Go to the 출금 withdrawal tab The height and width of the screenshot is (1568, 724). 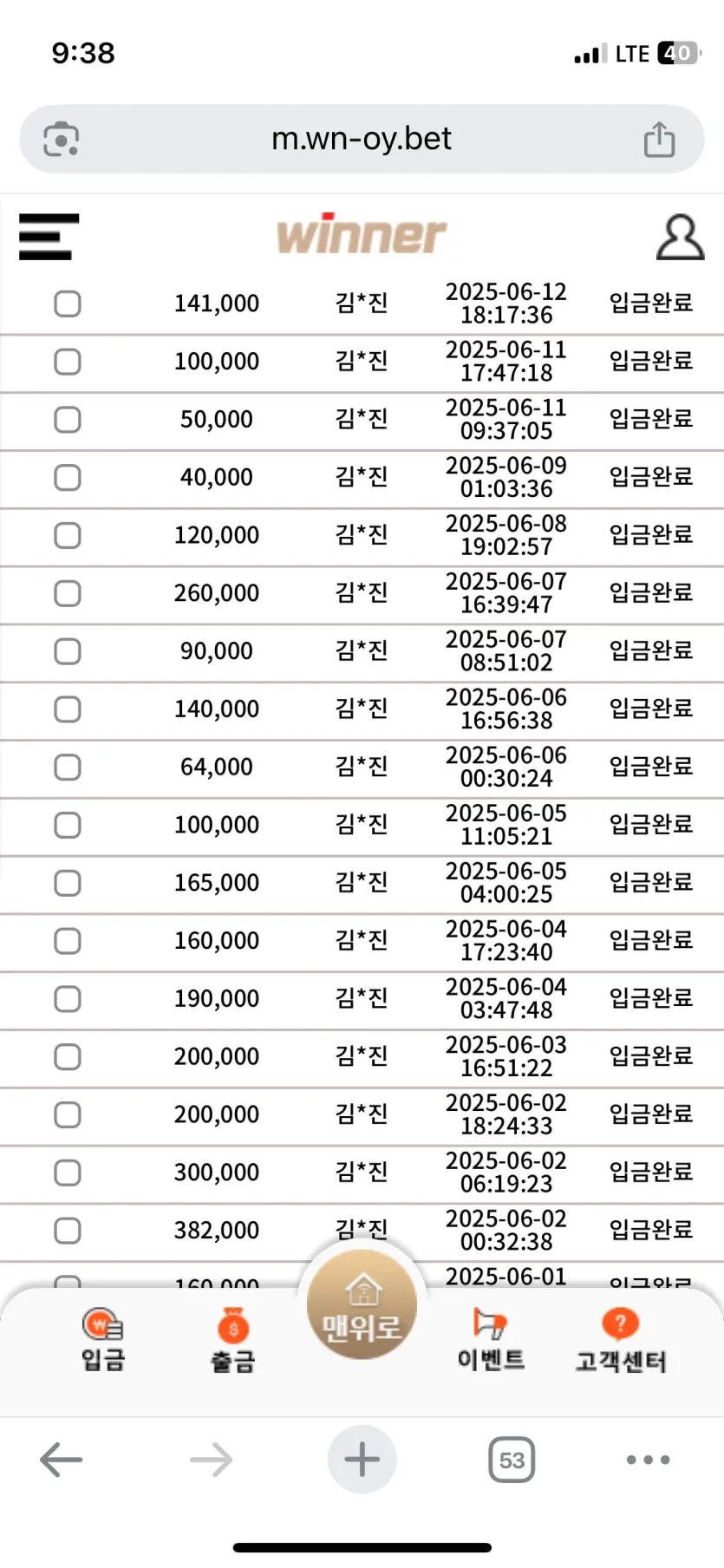(x=232, y=1340)
